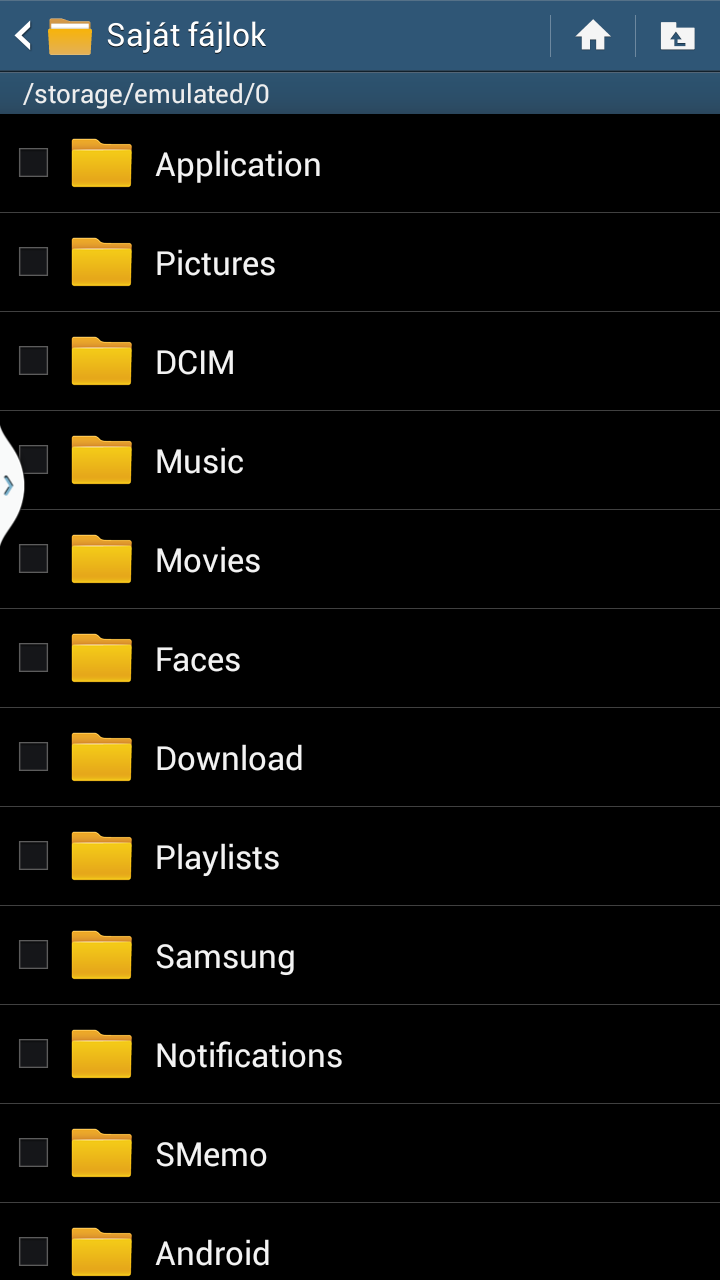720x1280 pixels.
Task: Open the SMemo folder
Action: click(211, 1155)
